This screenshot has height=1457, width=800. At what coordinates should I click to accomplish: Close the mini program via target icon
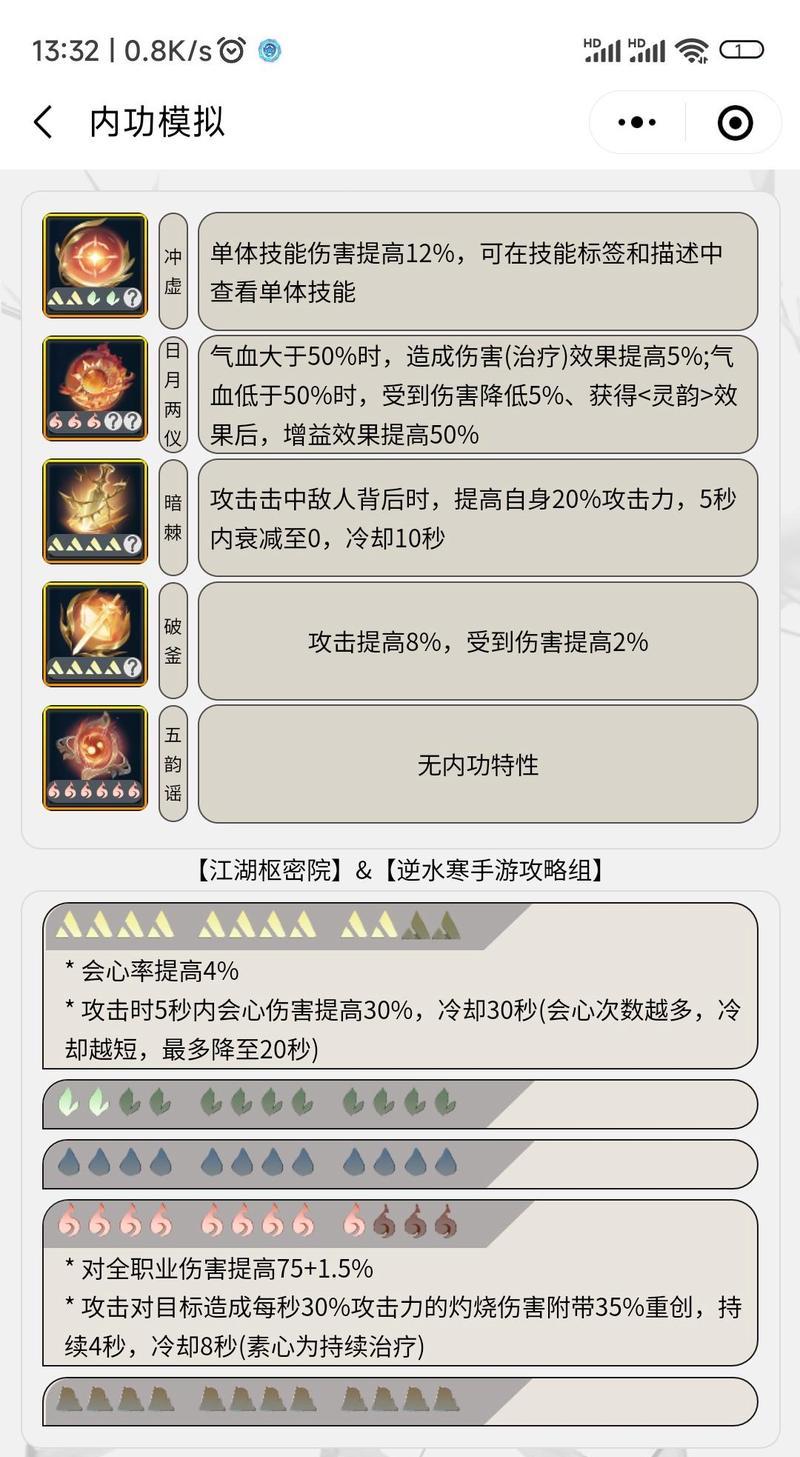coord(735,123)
